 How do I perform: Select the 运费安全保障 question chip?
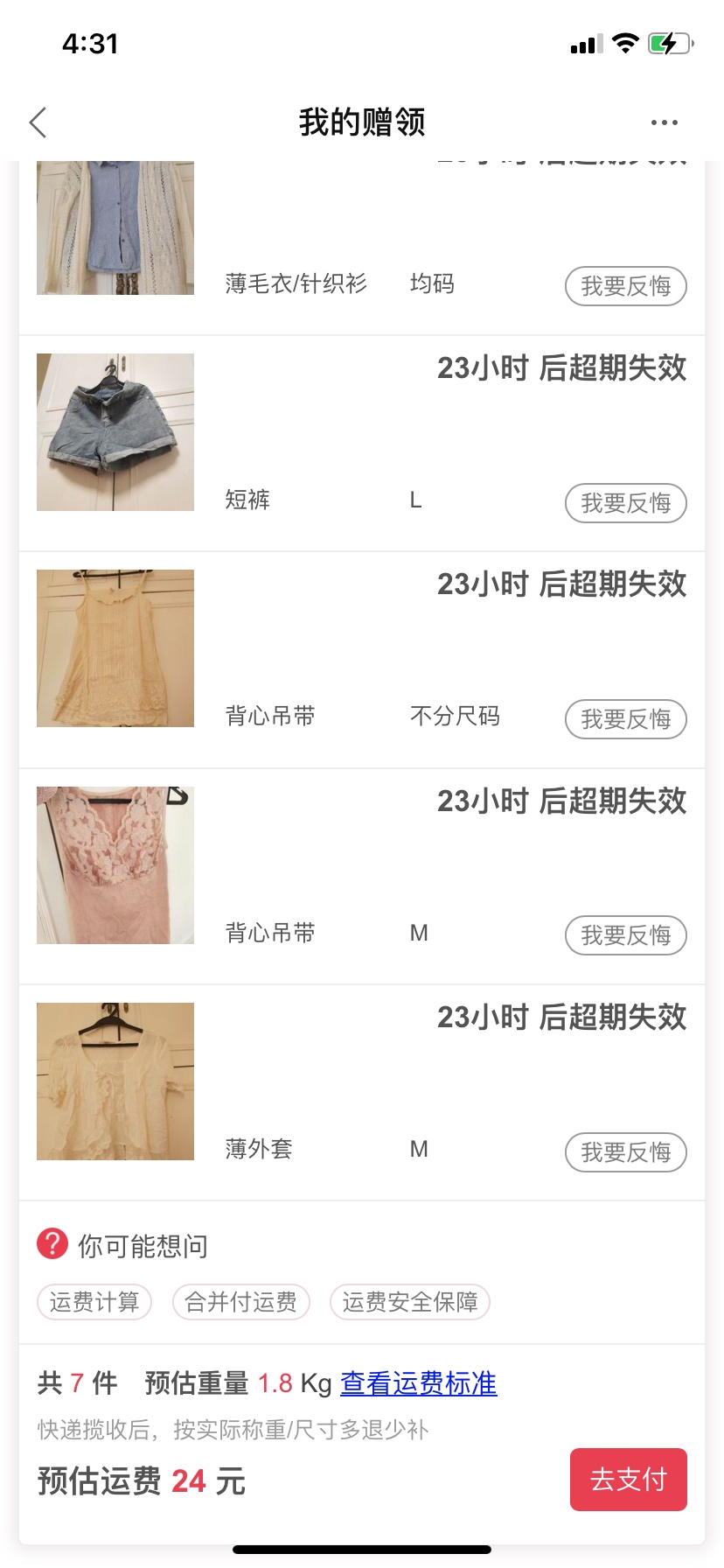[x=409, y=1302]
